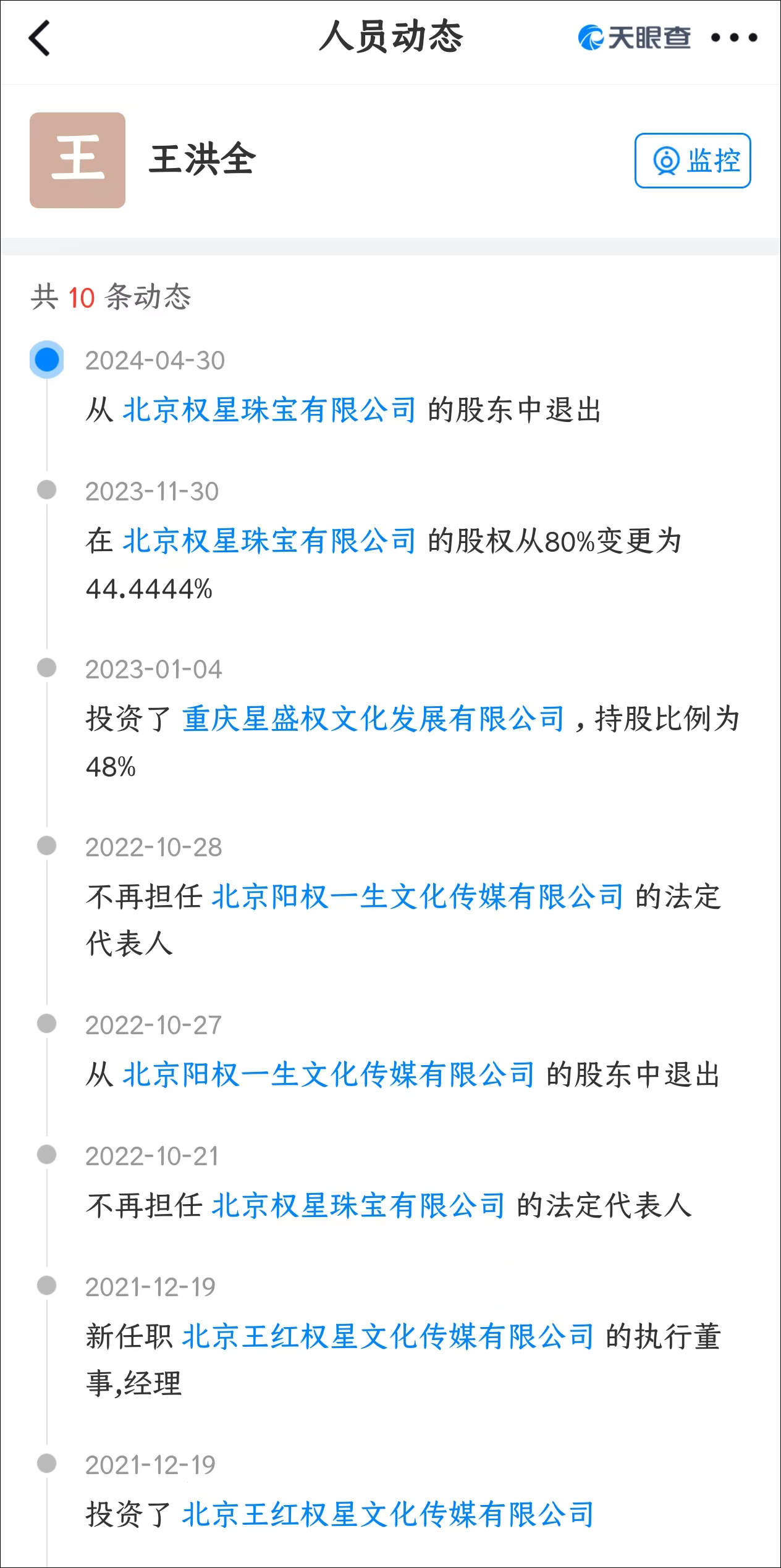
Task: Open 北京王红权星文化传媒有限公司 link in last 投资了 entry
Action: tap(388, 1515)
